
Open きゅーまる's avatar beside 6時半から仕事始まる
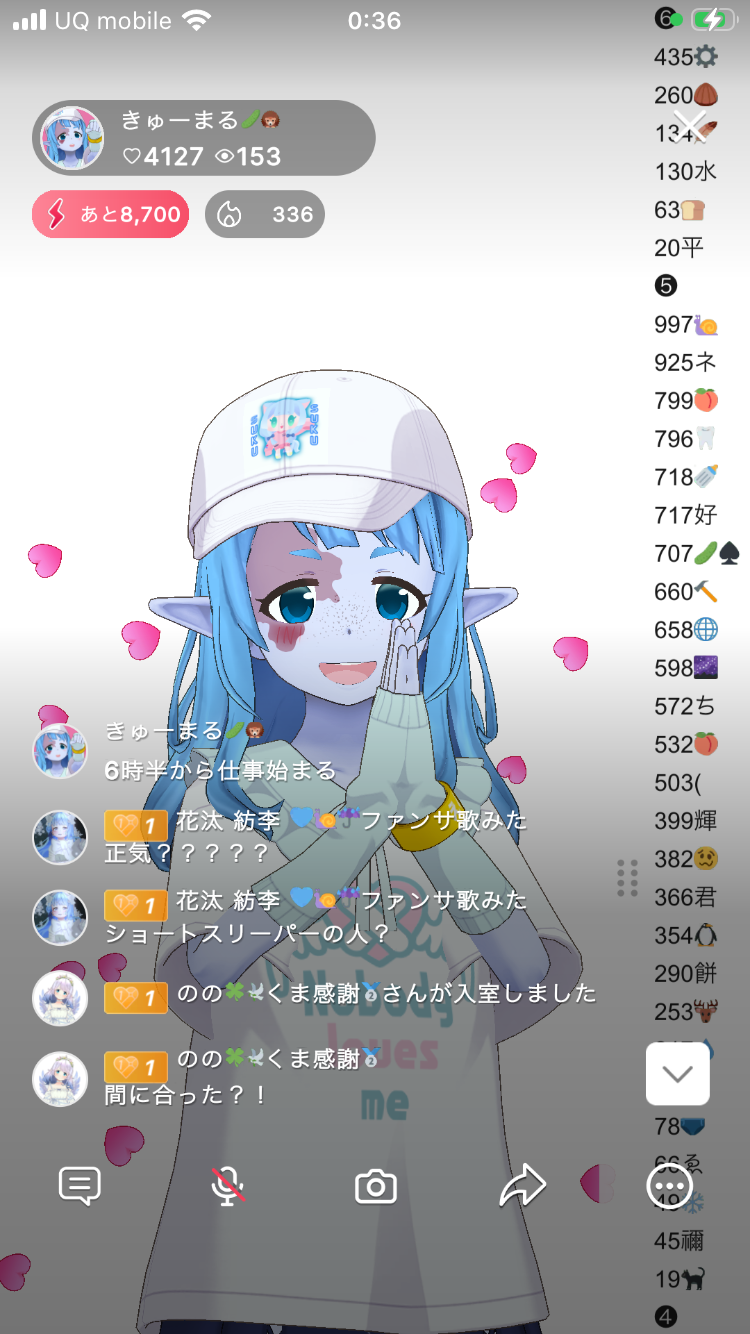tap(60, 751)
